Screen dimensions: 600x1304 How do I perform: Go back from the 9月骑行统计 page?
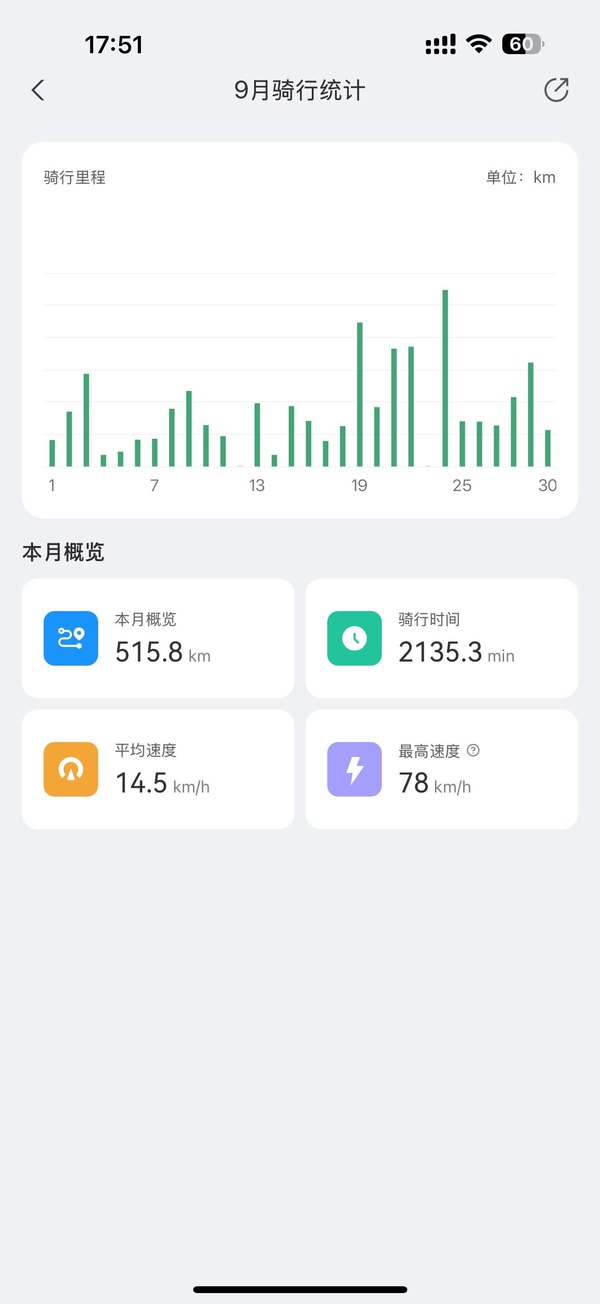(x=38, y=90)
